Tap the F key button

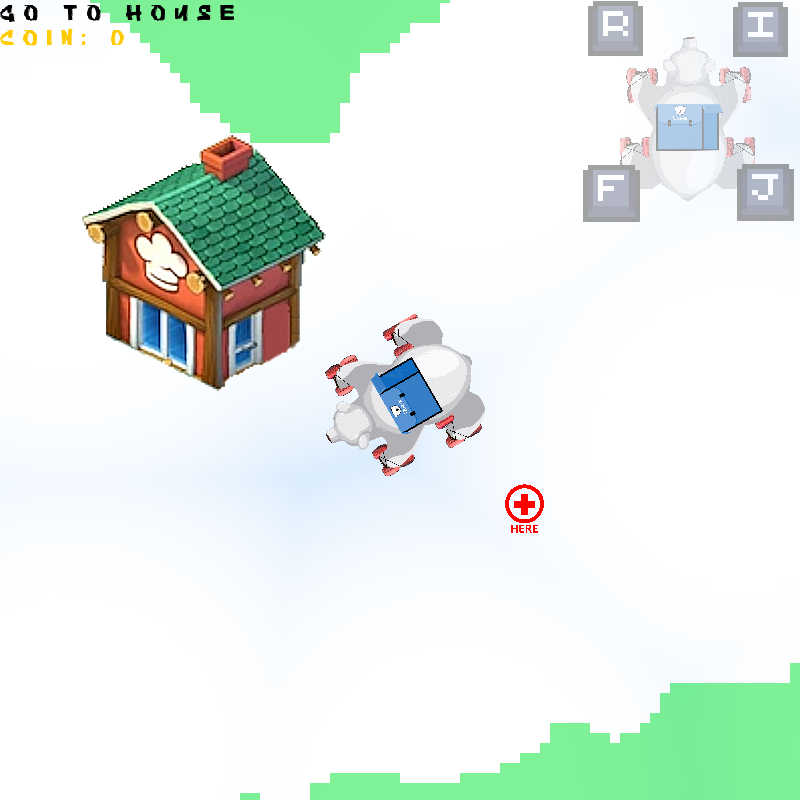pyautogui.click(x=611, y=192)
